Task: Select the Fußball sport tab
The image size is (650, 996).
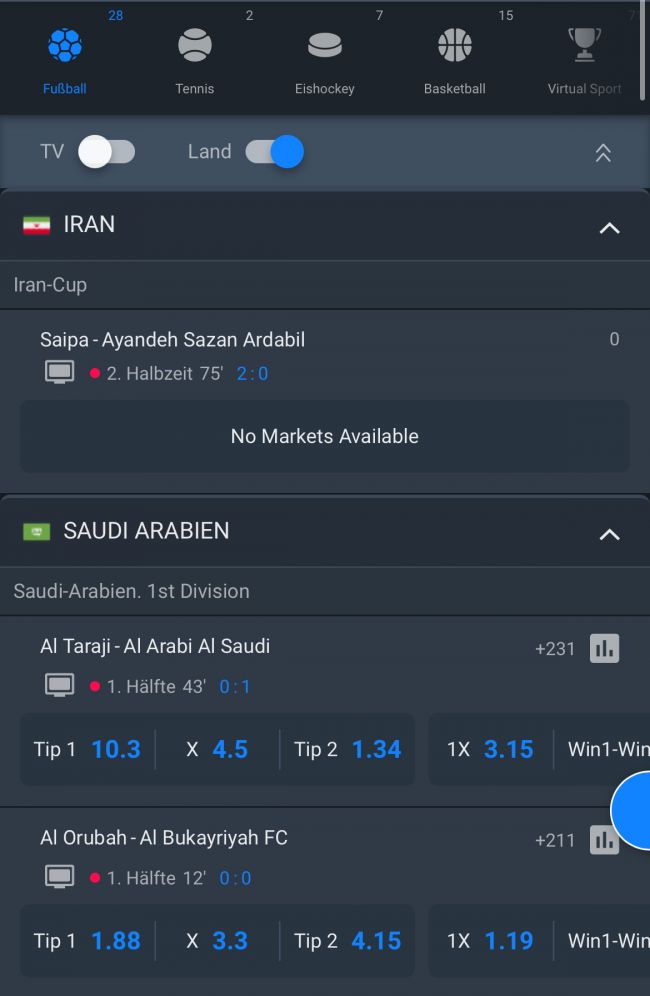Action: pos(65,60)
